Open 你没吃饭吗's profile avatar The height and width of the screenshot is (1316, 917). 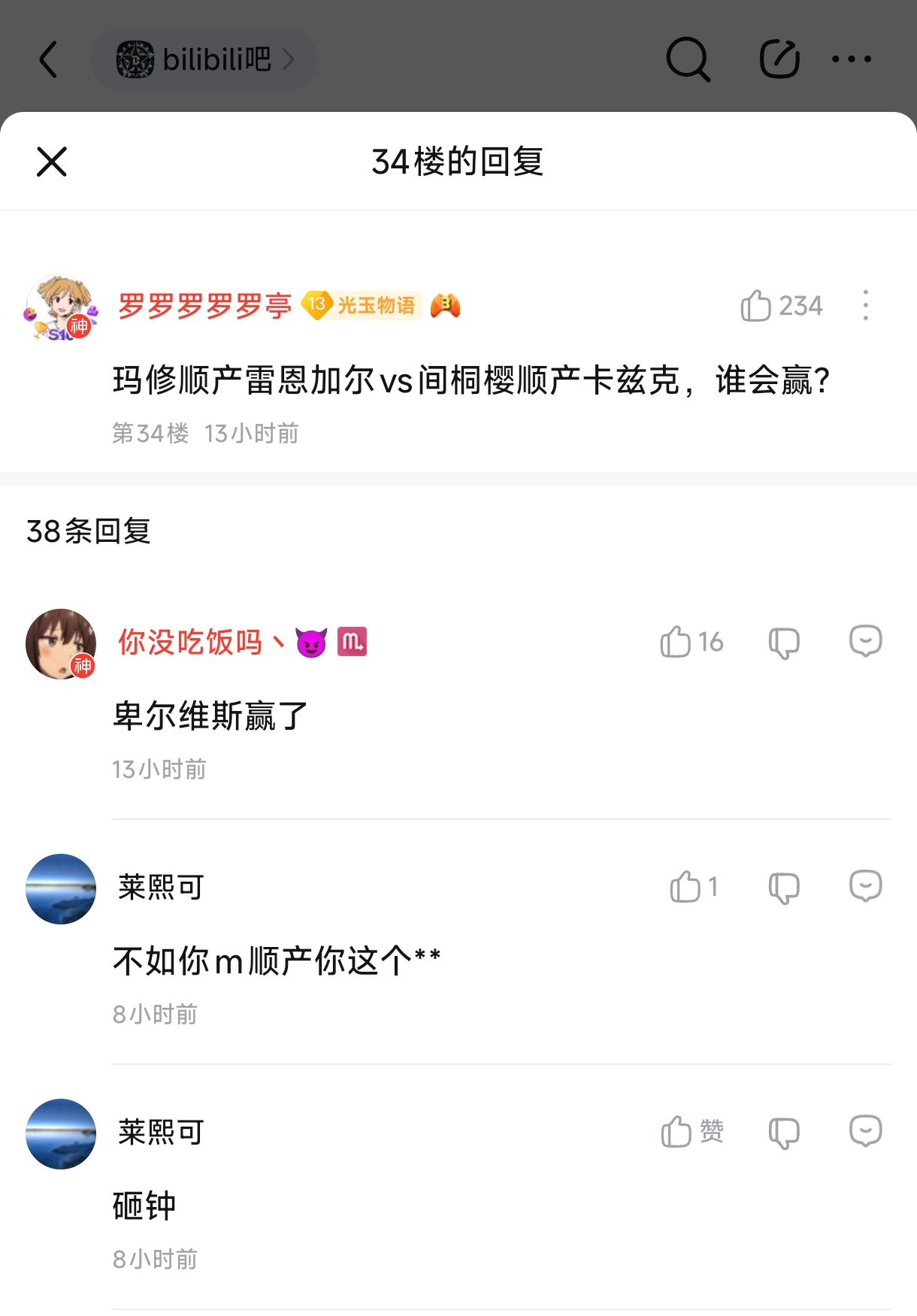click(61, 644)
